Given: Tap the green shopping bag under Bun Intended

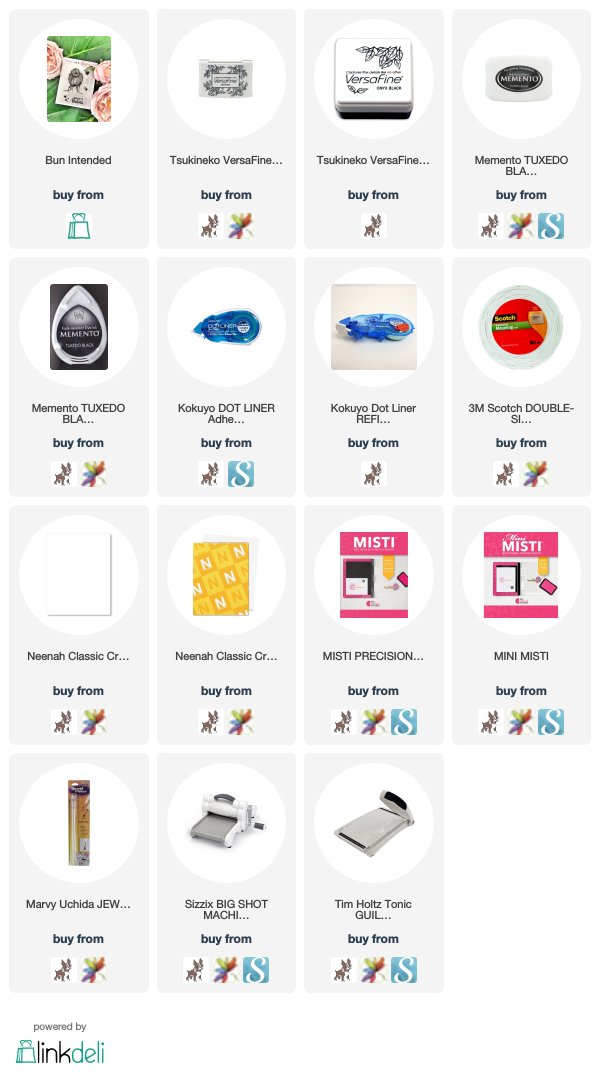Looking at the screenshot, I should point(79,226).
